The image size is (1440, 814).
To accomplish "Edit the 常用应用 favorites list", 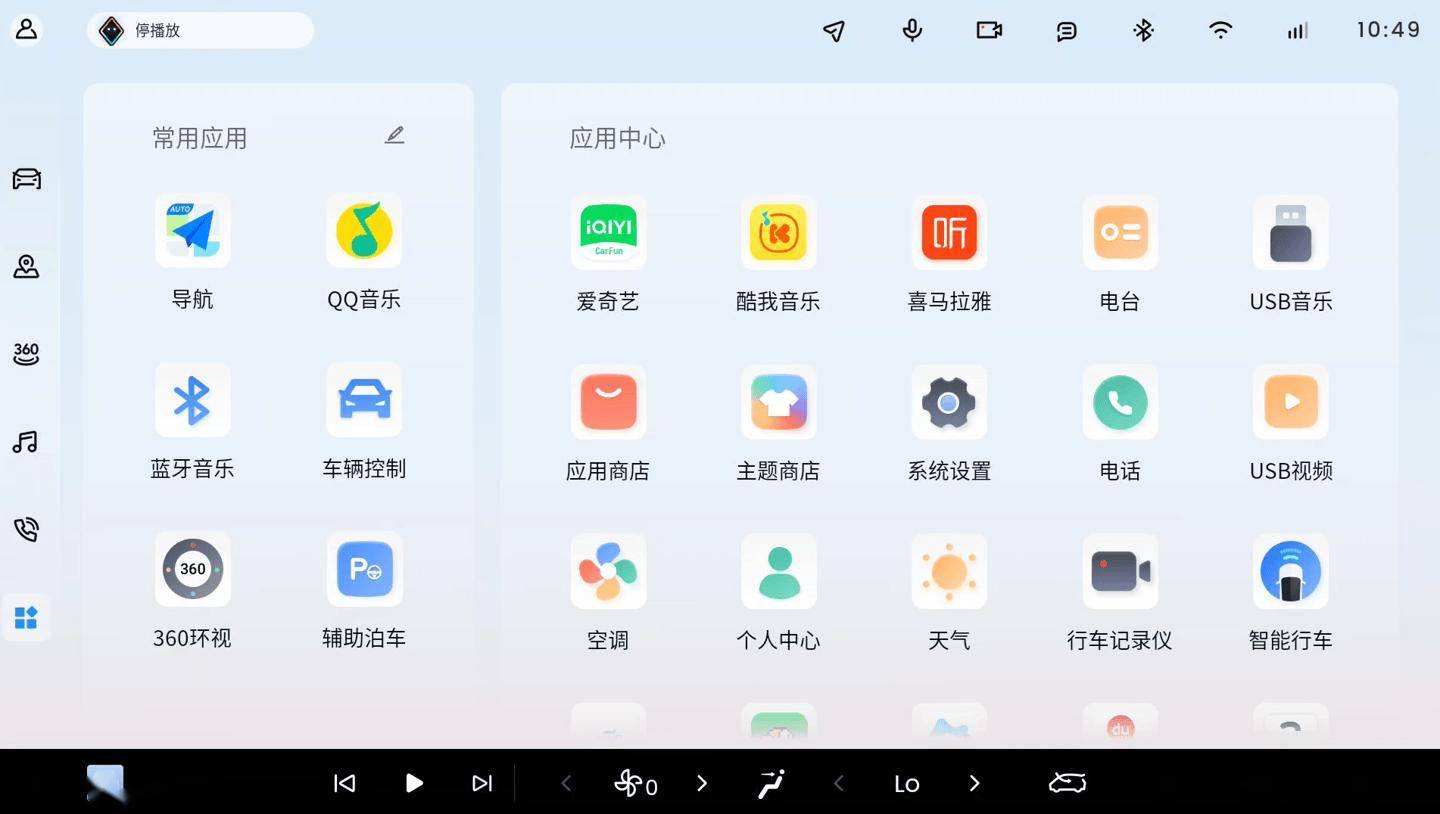I will [394, 136].
